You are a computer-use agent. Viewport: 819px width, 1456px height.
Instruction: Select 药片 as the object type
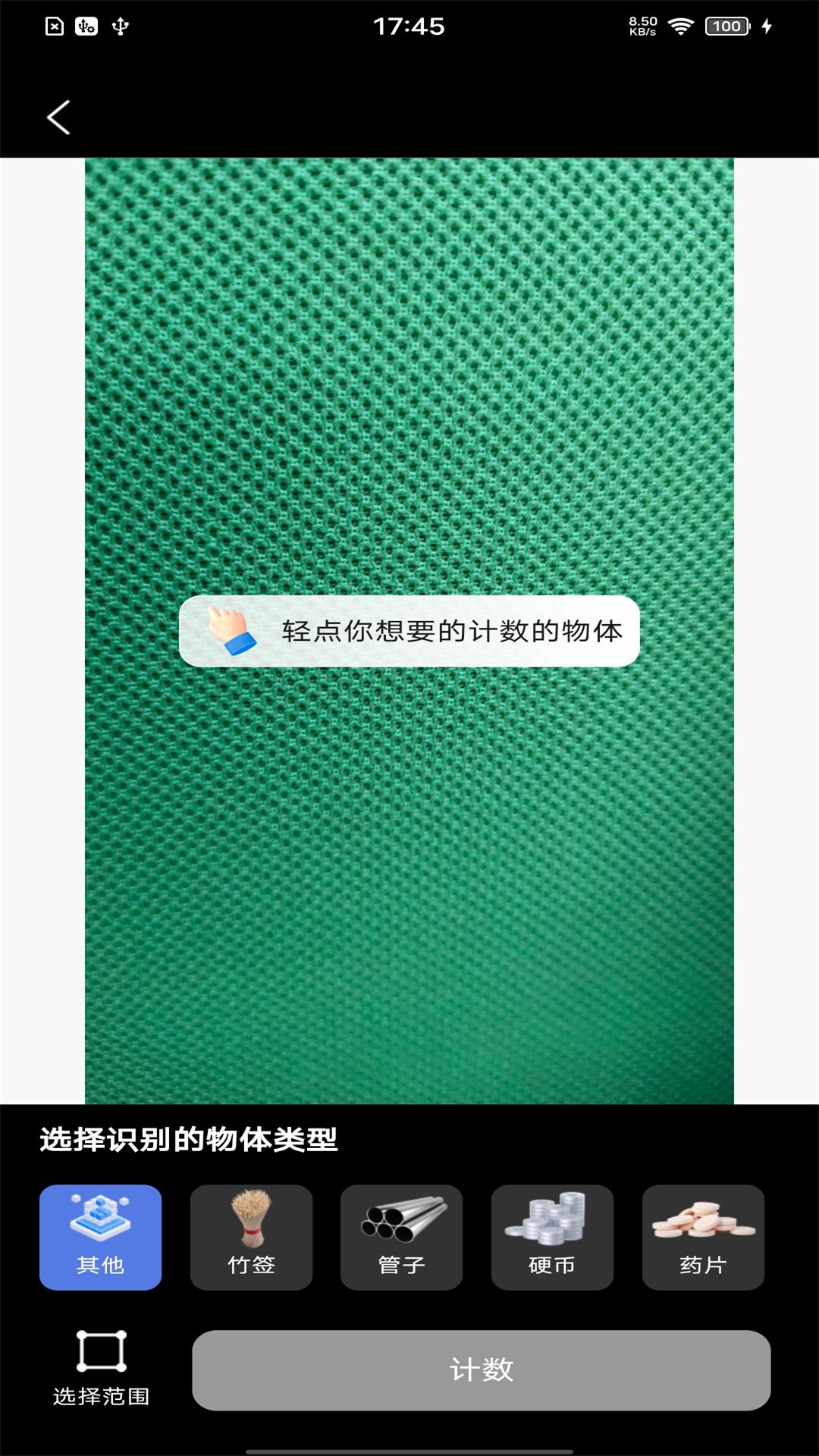pyautogui.click(x=703, y=1237)
